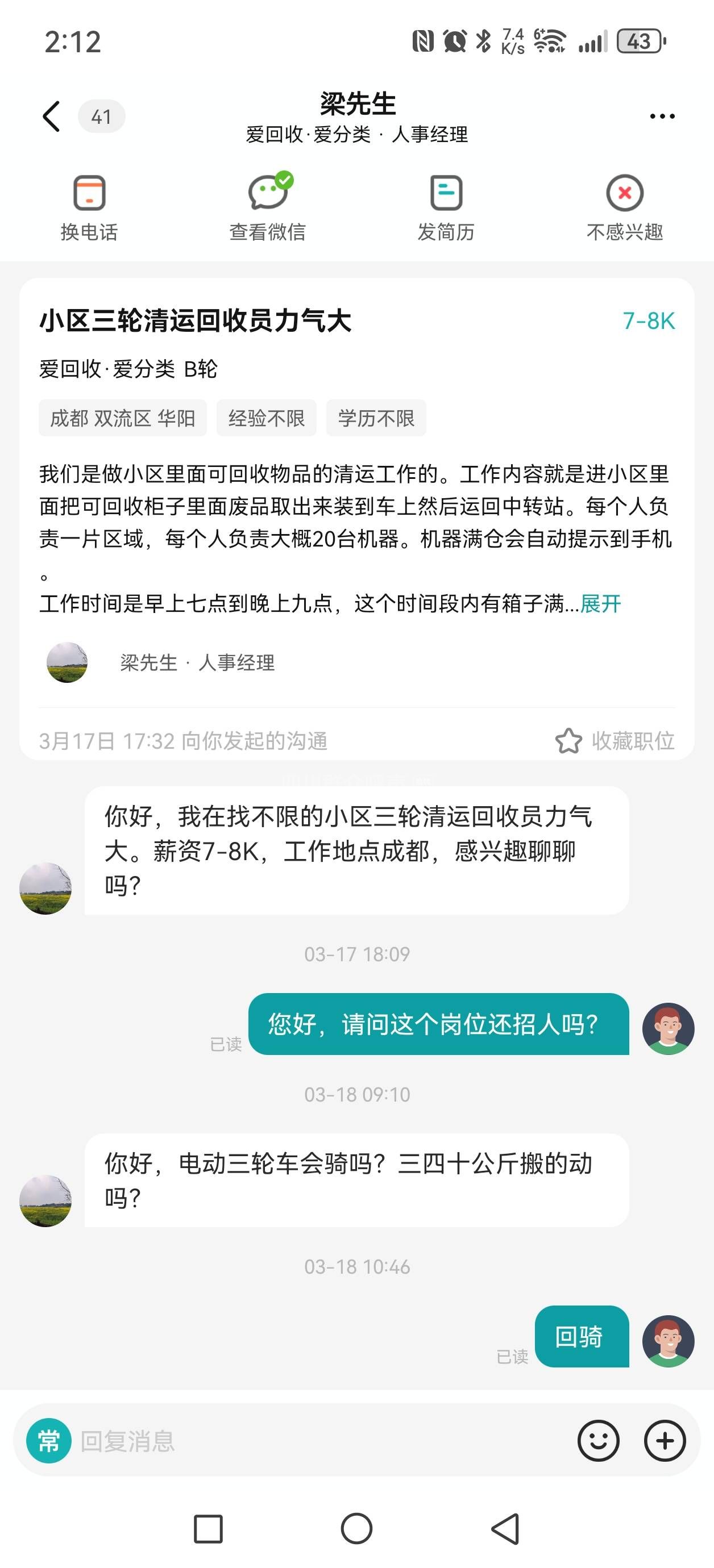Mark job as 不感兴趣
The width and height of the screenshot is (714, 1568).
click(624, 207)
